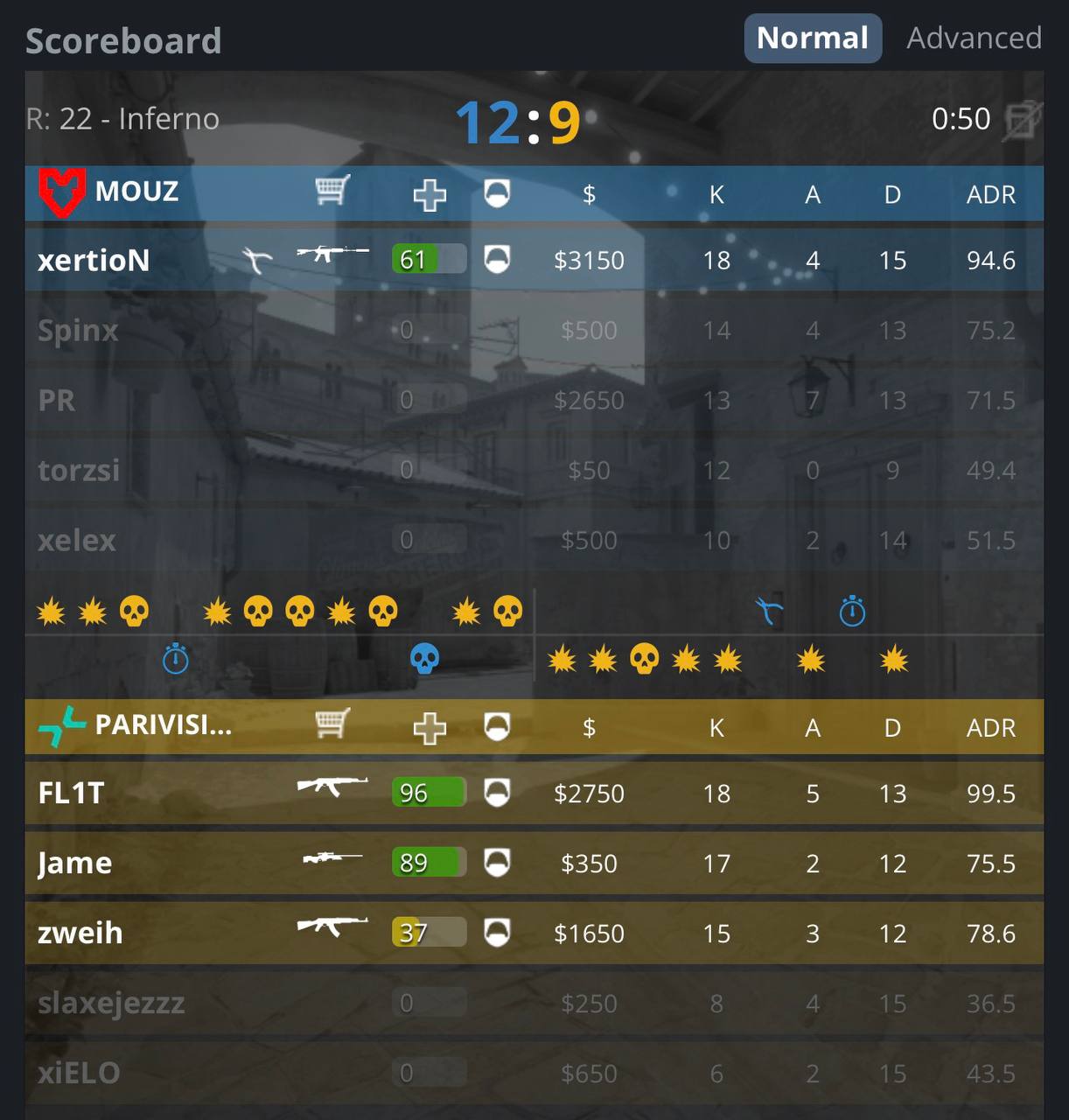Open zweih's player row
The height and width of the screenshot is (1120, 1069).
click(534, 933)
